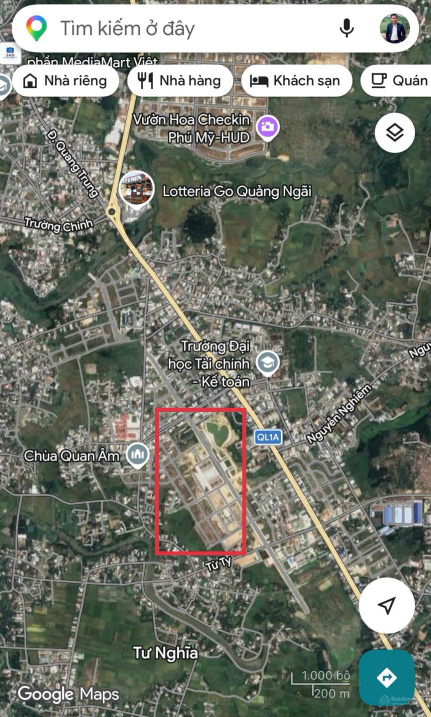Filter by the Nhà hàng chip

(x=180, y=81)
